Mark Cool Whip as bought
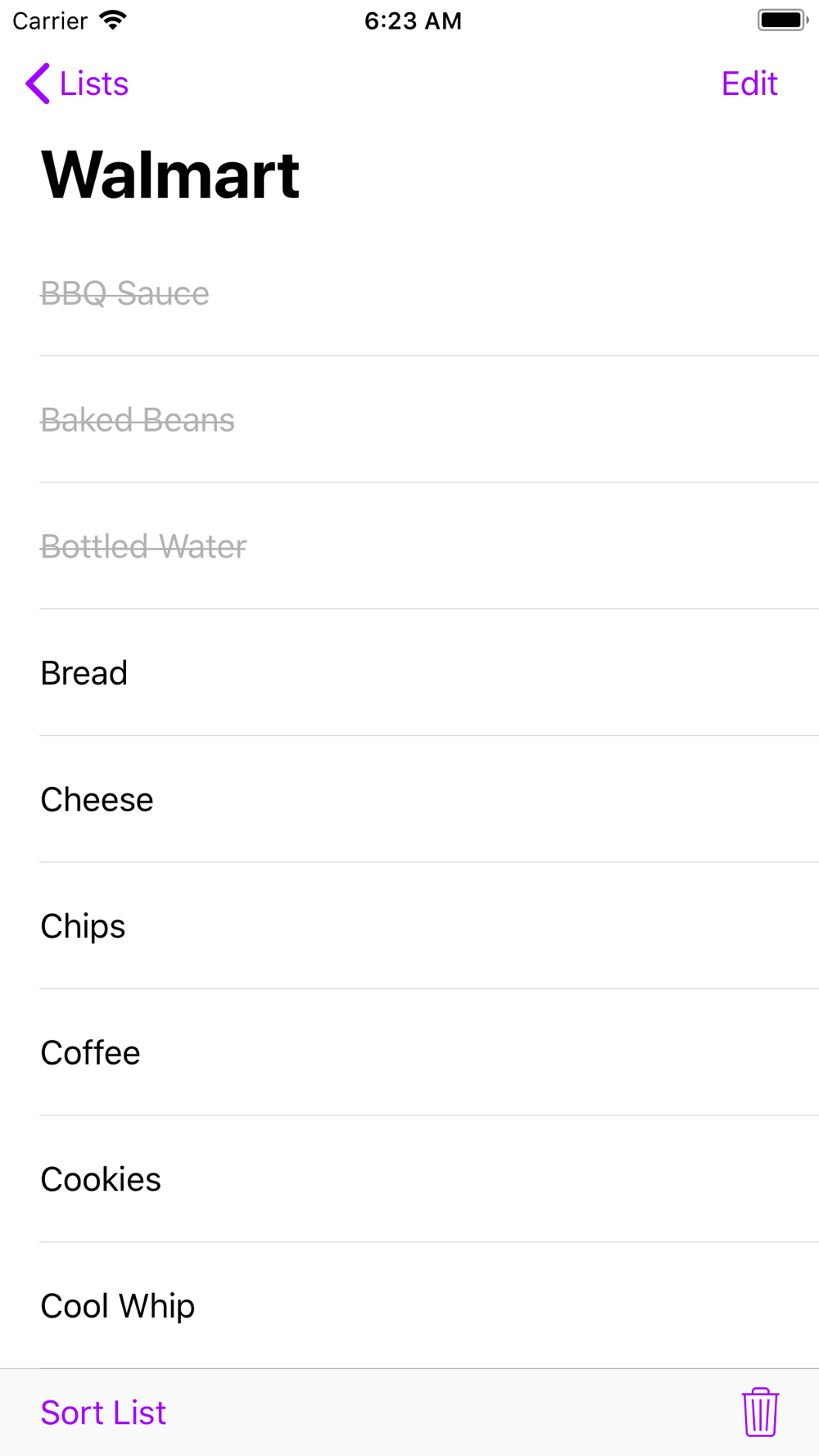819x1456 pixels. click(x=118, y=1306)
